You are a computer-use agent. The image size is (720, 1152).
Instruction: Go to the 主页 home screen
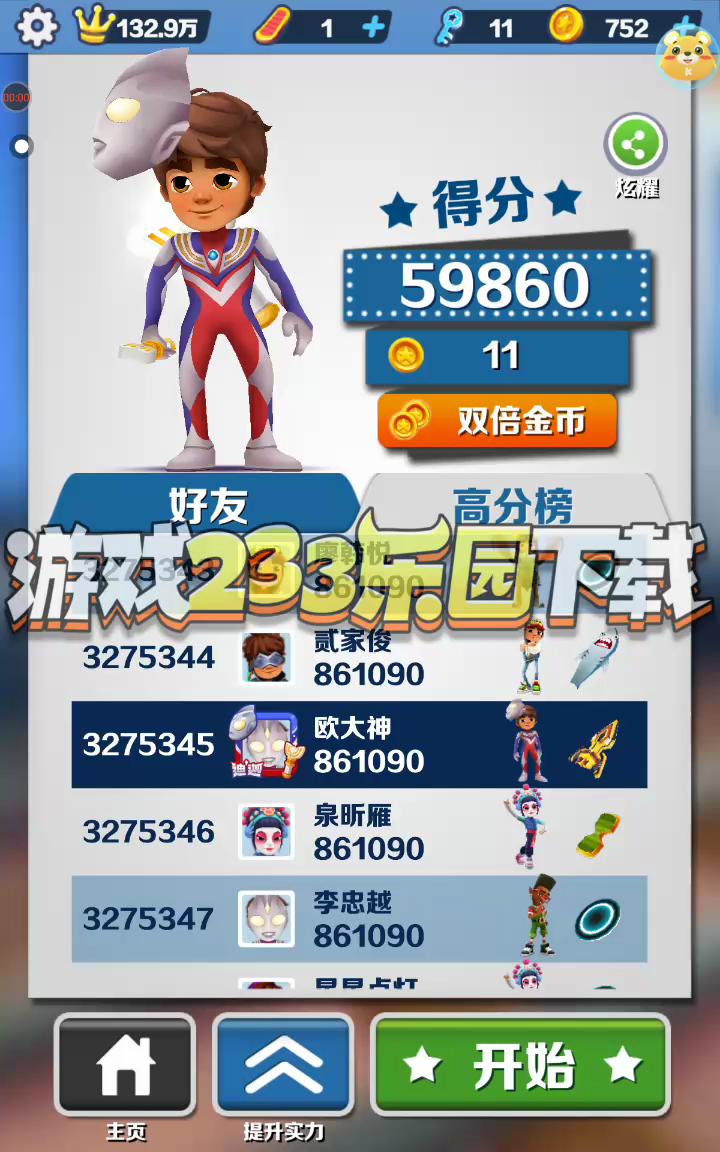[126, 1065]
